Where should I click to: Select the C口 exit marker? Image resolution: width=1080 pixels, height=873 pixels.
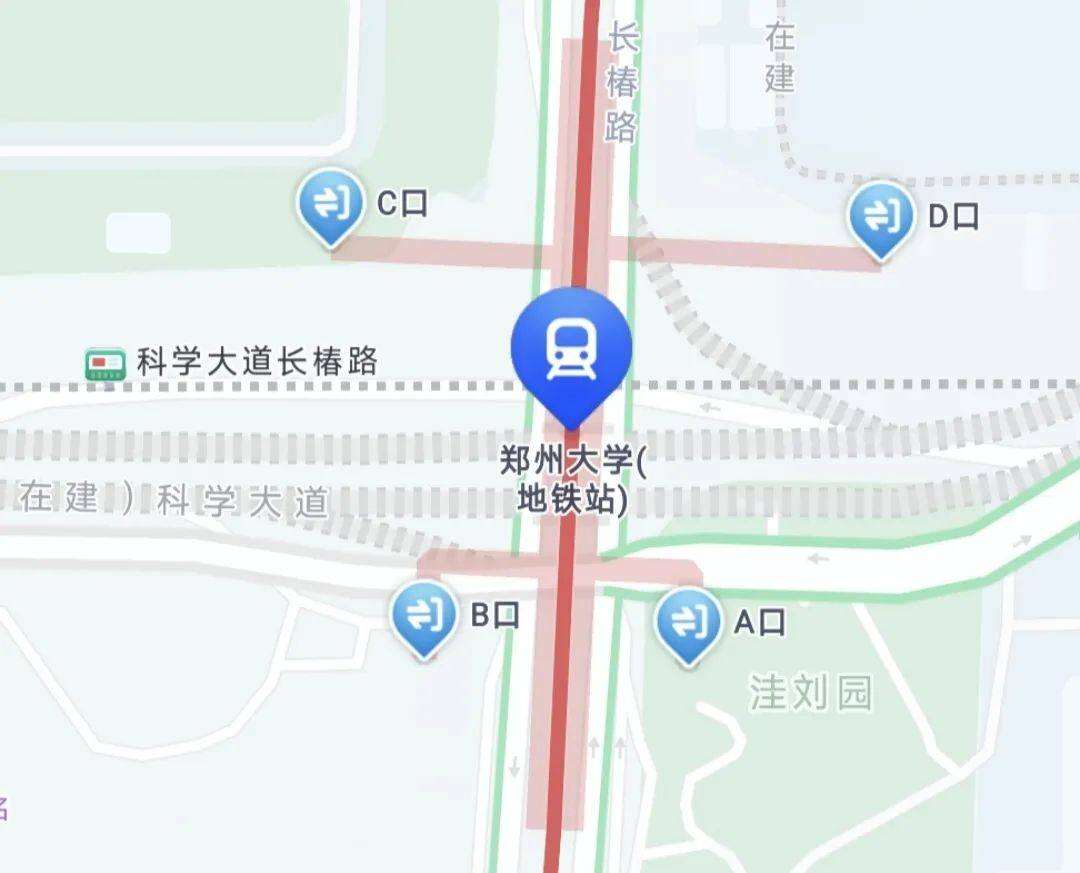click(x=330, y=205)
